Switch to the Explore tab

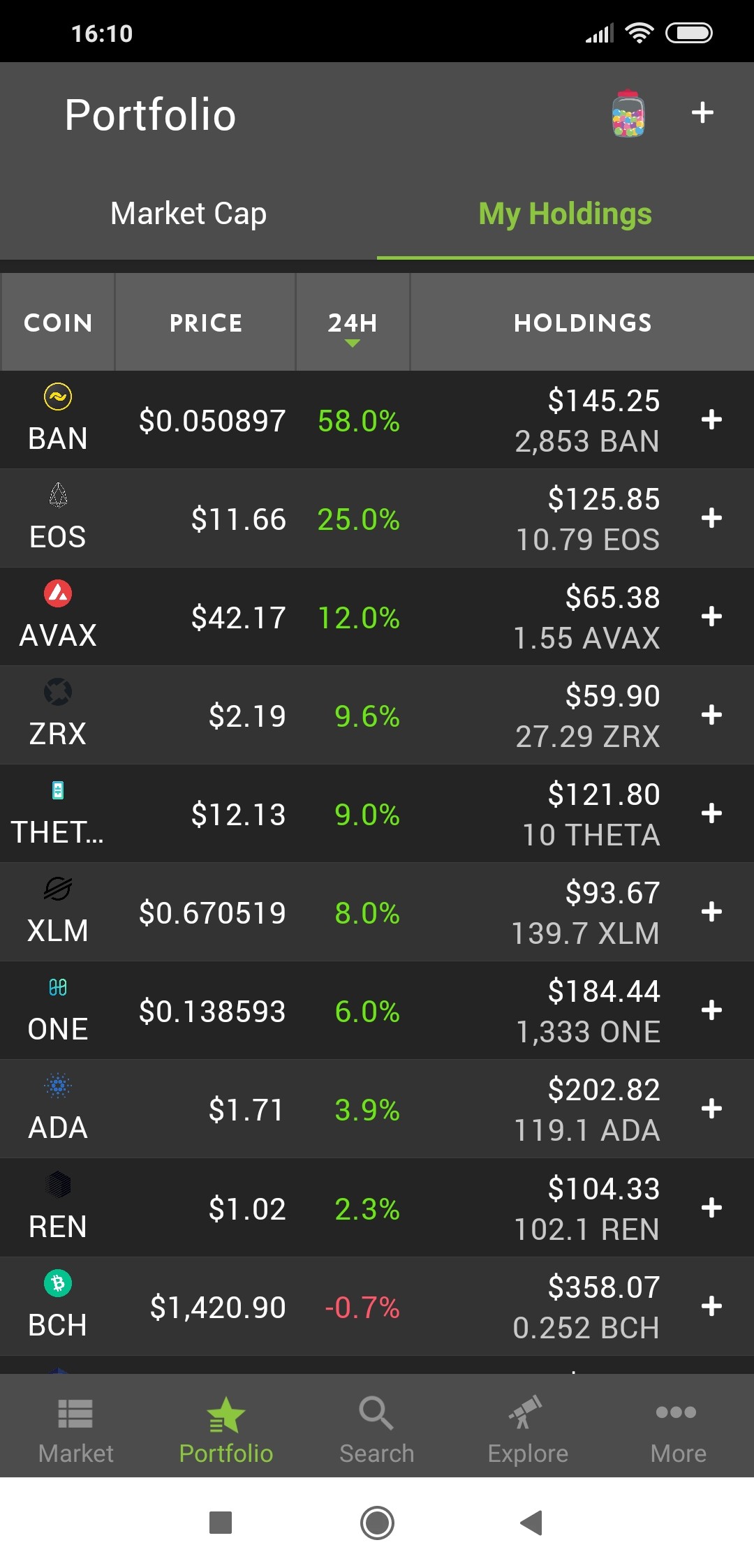point(528,1428)
